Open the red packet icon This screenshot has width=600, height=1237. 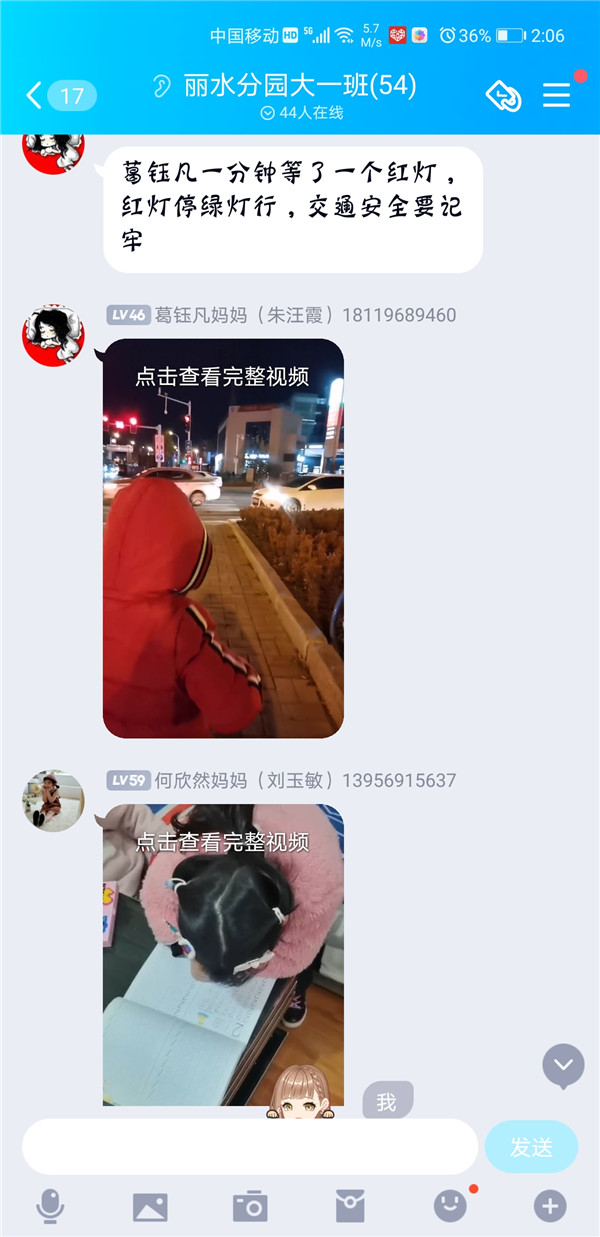350,1206
